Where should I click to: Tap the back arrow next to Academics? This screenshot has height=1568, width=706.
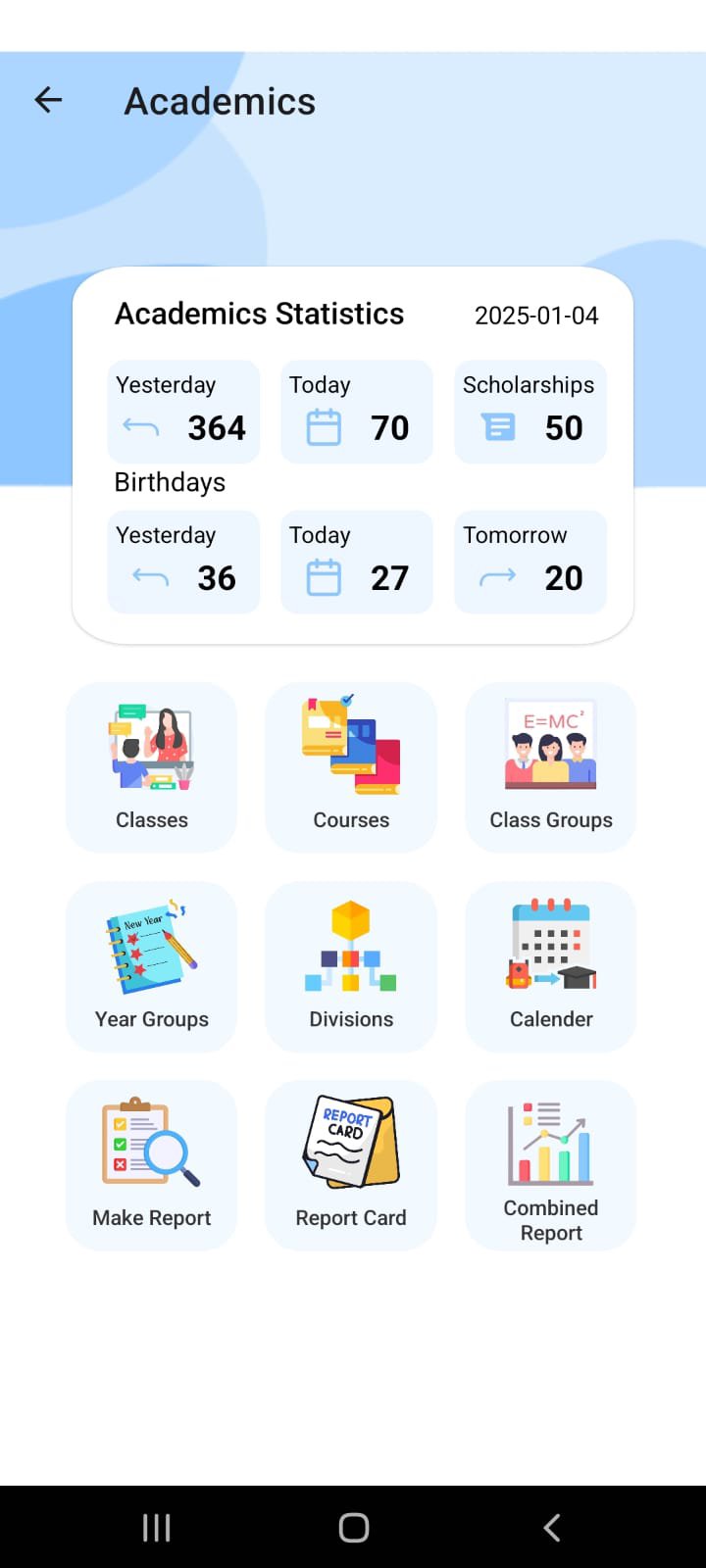click(x=47, y=100)
